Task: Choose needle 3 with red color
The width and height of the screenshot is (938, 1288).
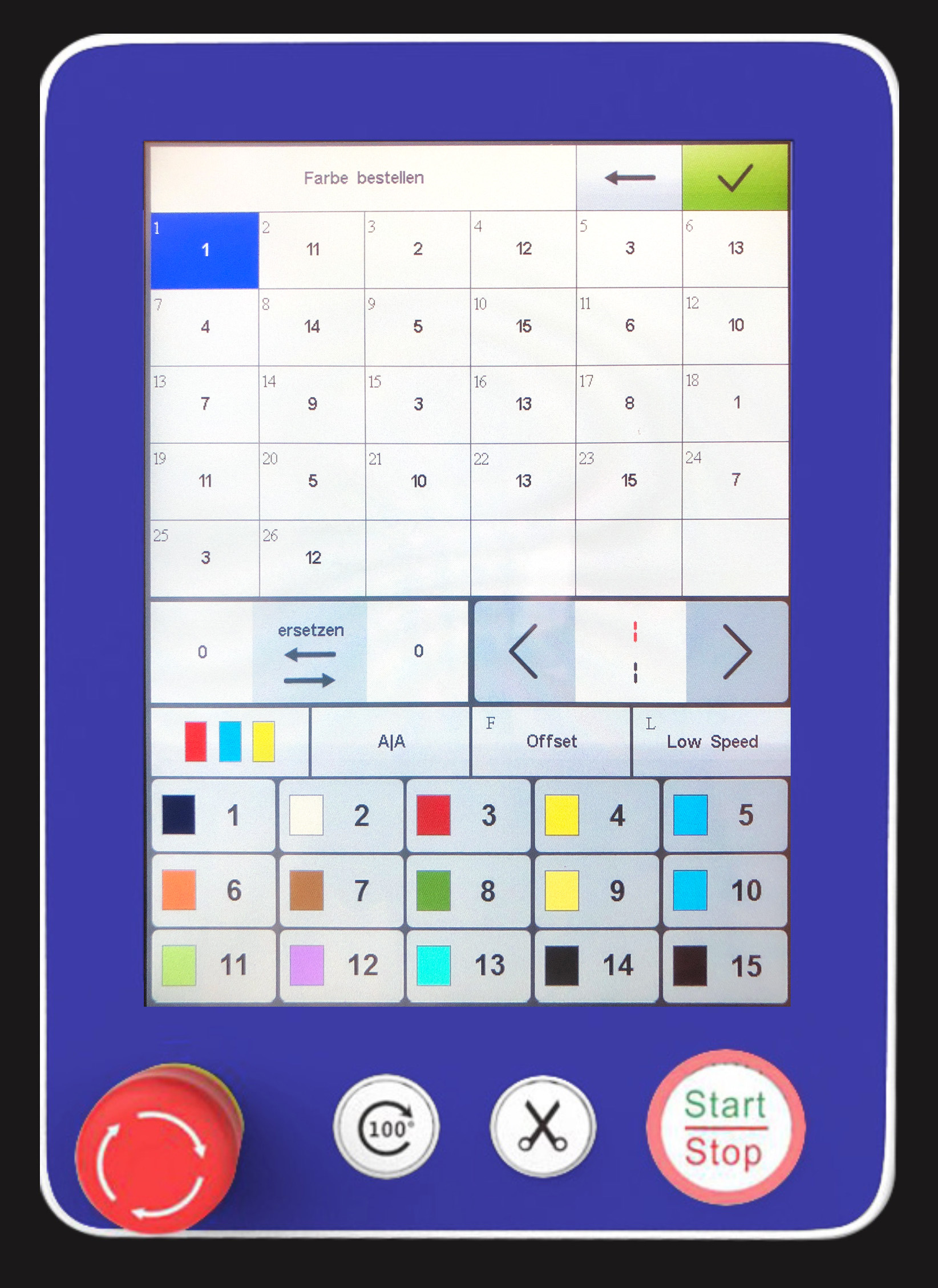Action: tap(468, 815)
